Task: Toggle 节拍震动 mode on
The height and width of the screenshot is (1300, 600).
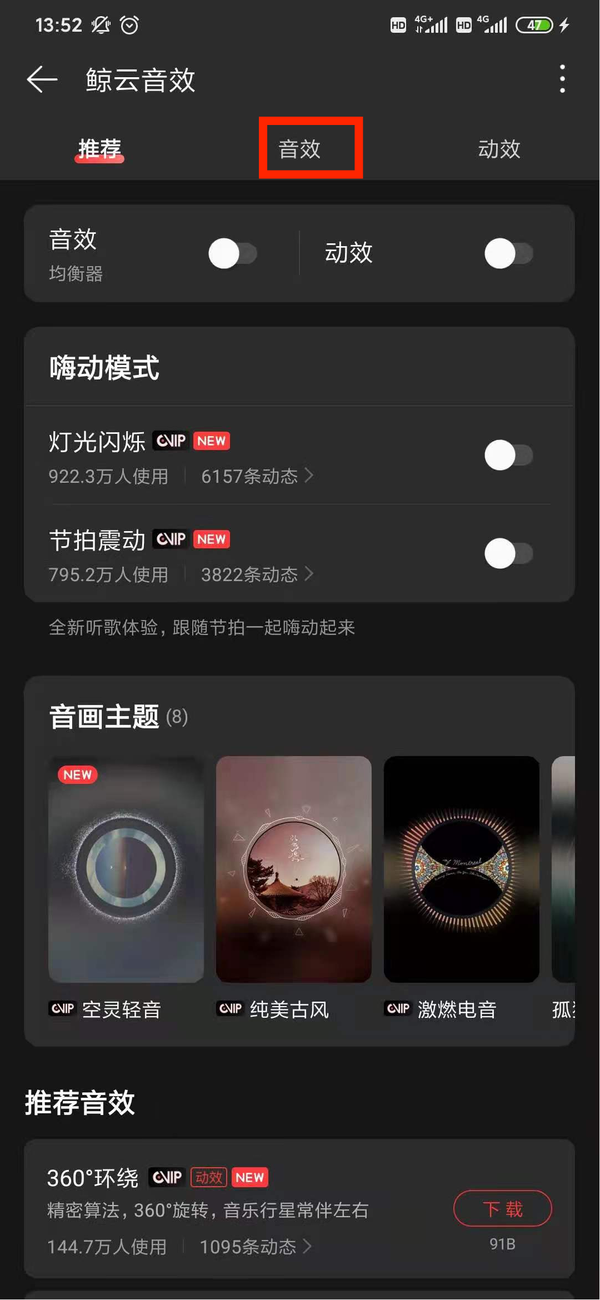Action: click(509, 553)
